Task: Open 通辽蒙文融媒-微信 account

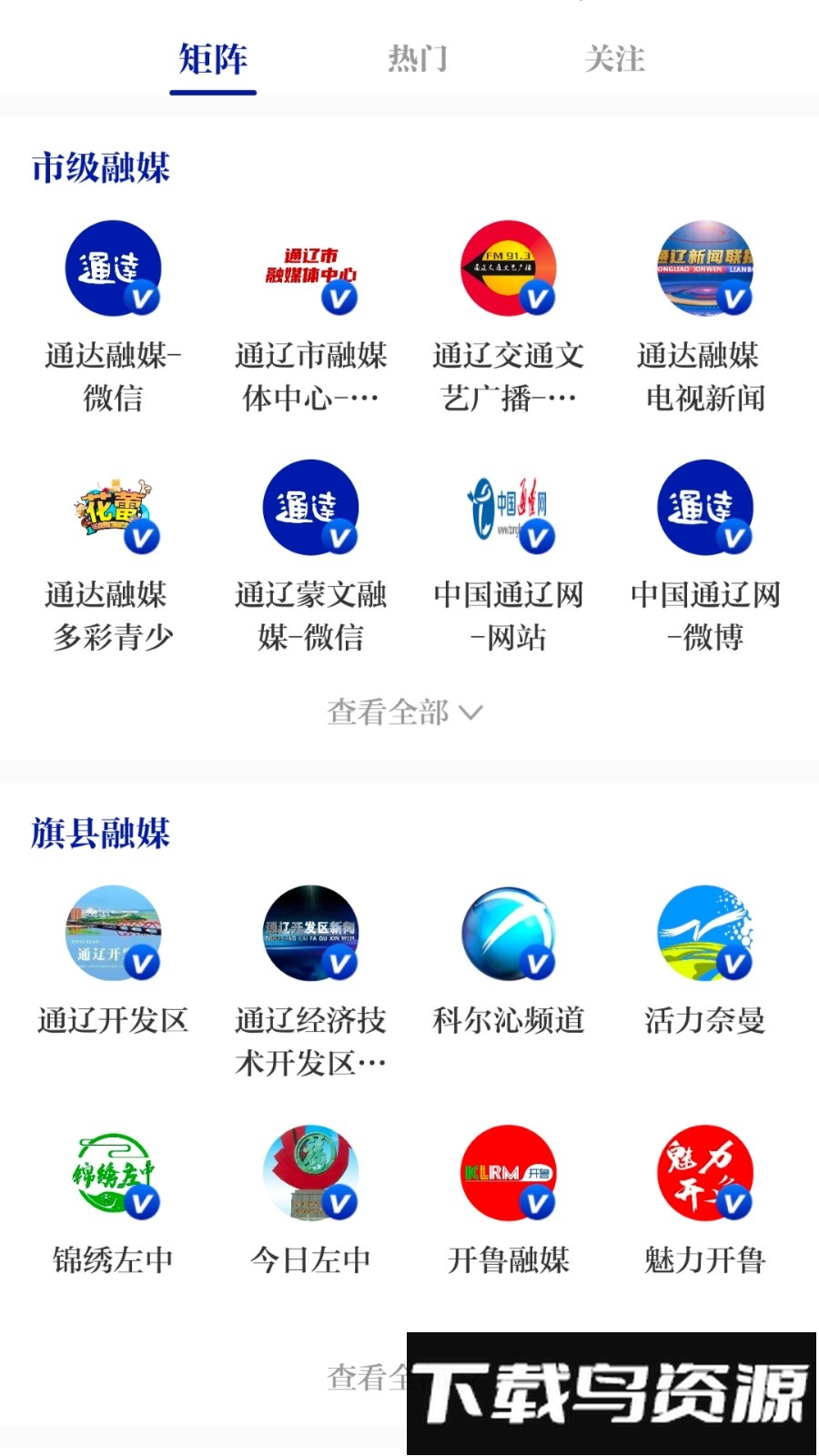Action: tap(311, 508)
